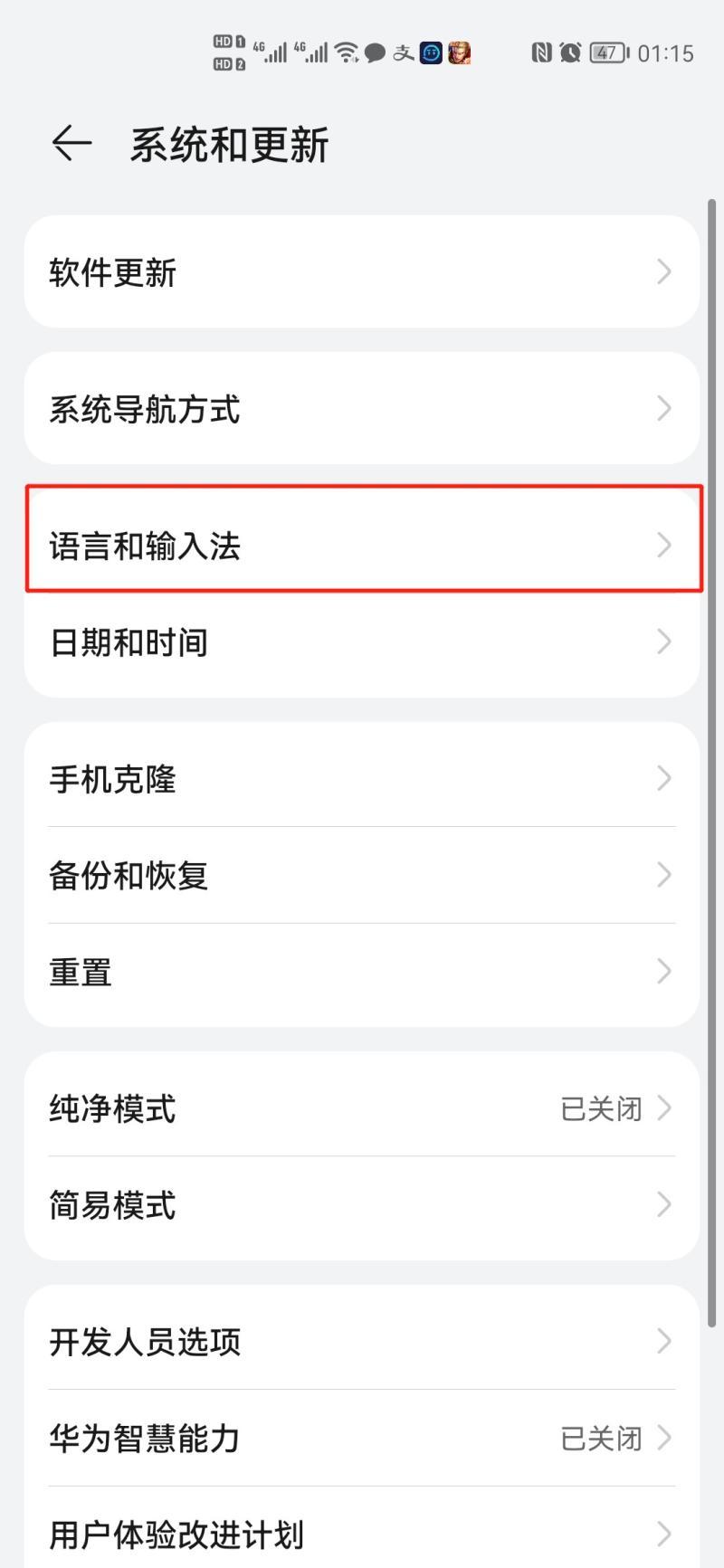
Task: Go back from 系统和更新
Action: click(x=71, y=144)
